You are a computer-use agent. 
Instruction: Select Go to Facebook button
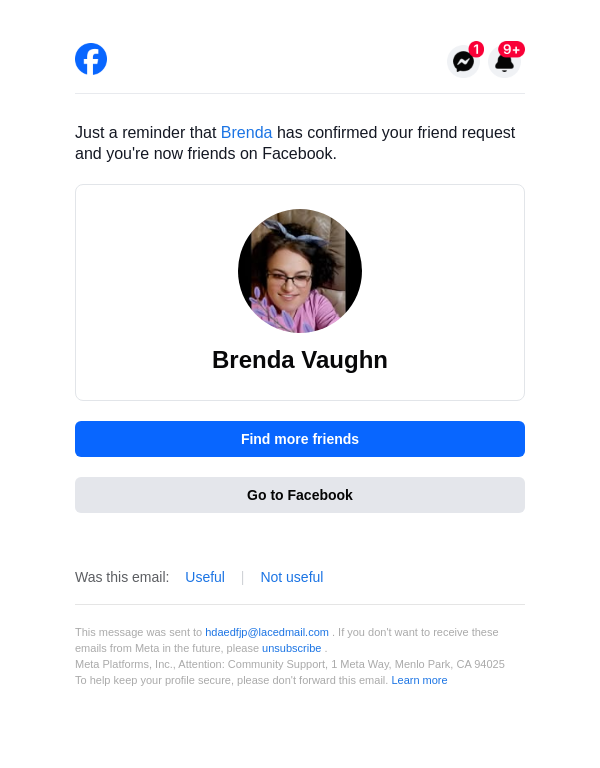(x=299, y=495)
